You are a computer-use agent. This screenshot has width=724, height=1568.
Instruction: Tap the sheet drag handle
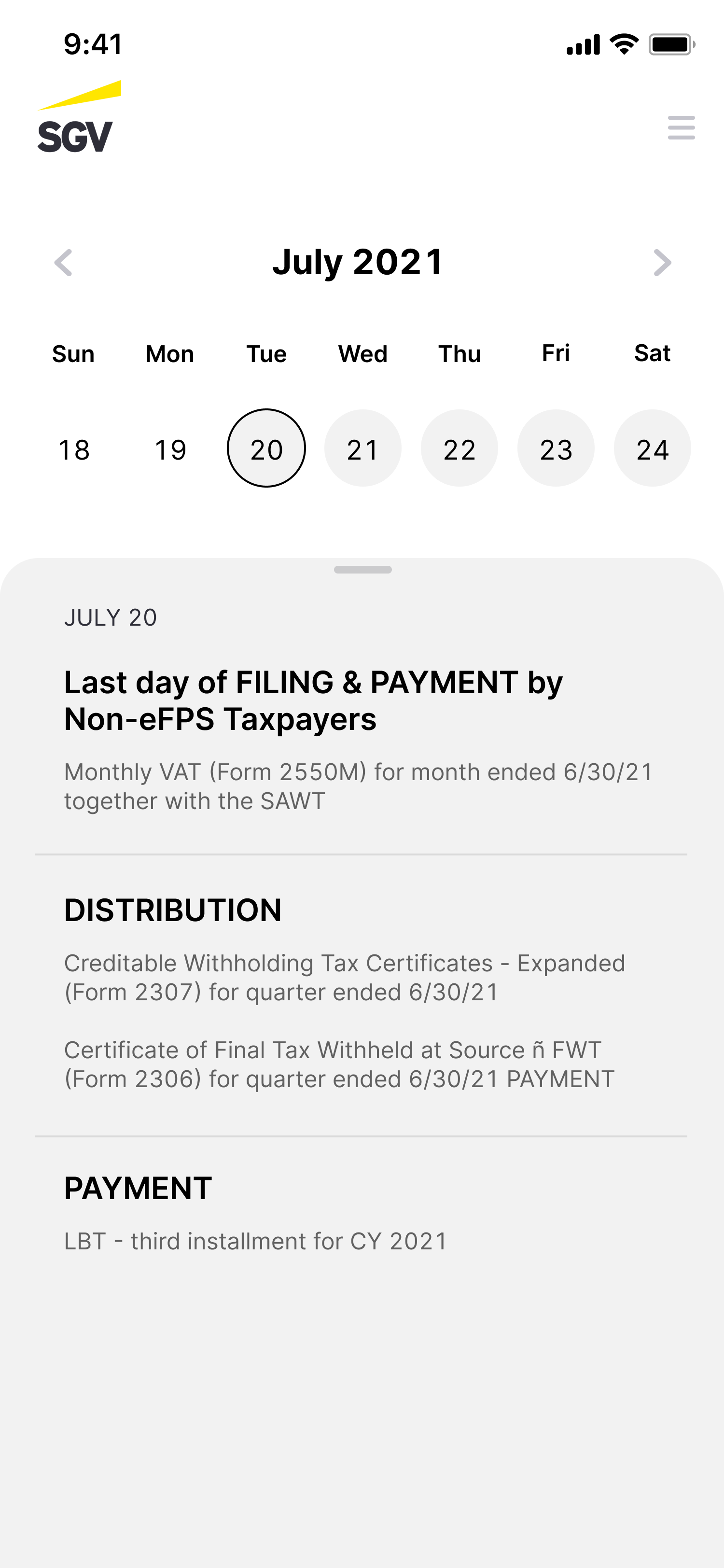coord(362,570)
